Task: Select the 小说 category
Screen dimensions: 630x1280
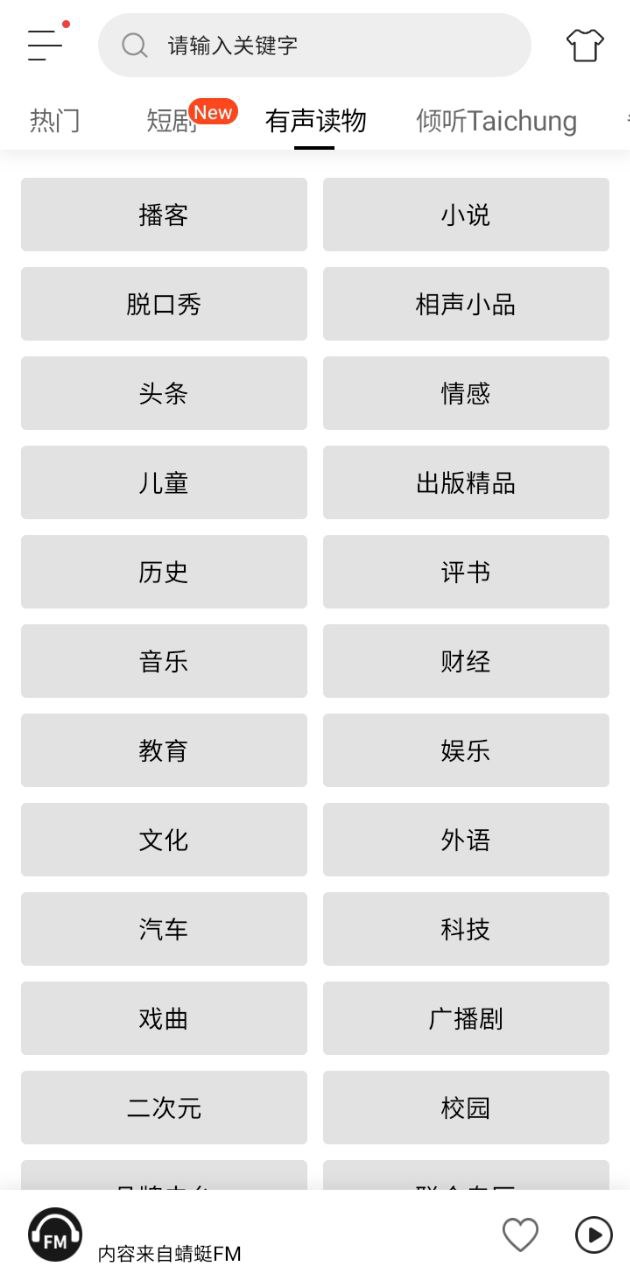Action: click(466, 214)
